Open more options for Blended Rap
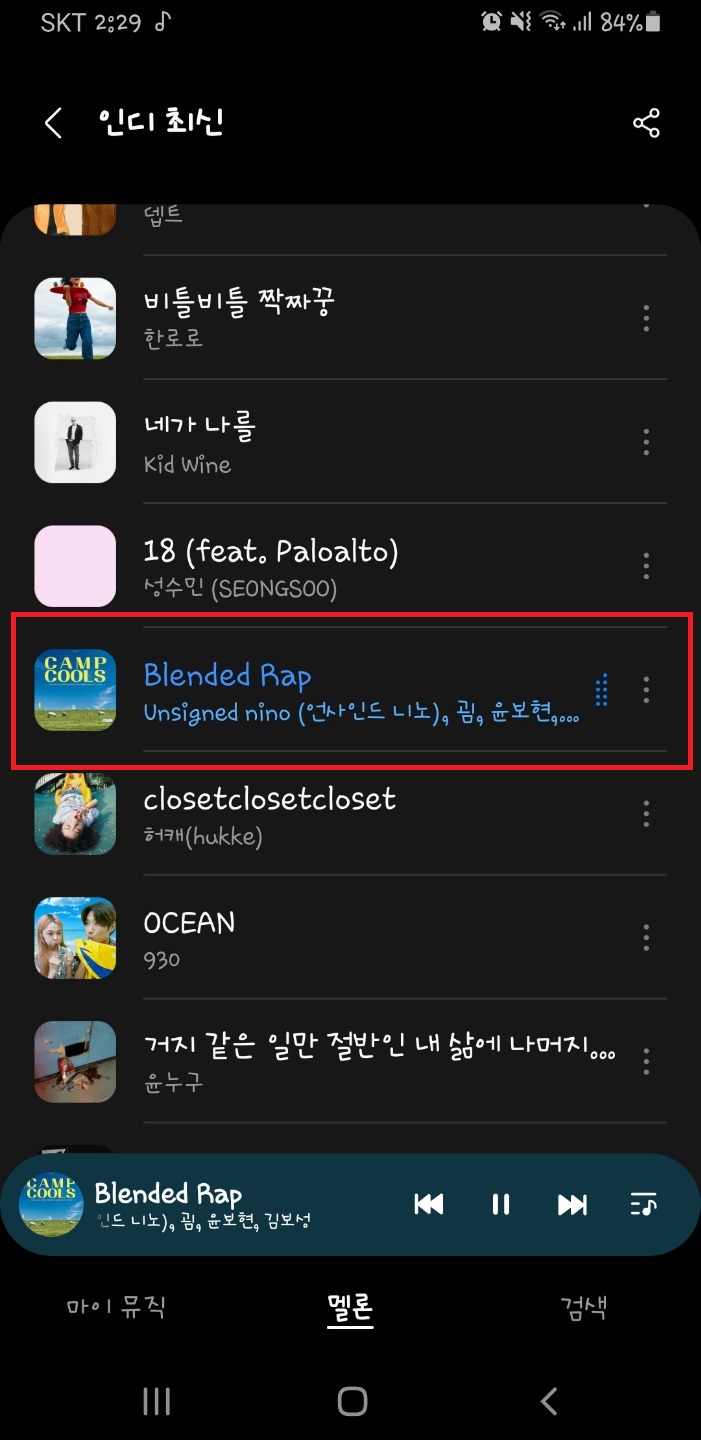Image resolution: width=701 pixels, height=1440 pixels. tap(646, 690)
